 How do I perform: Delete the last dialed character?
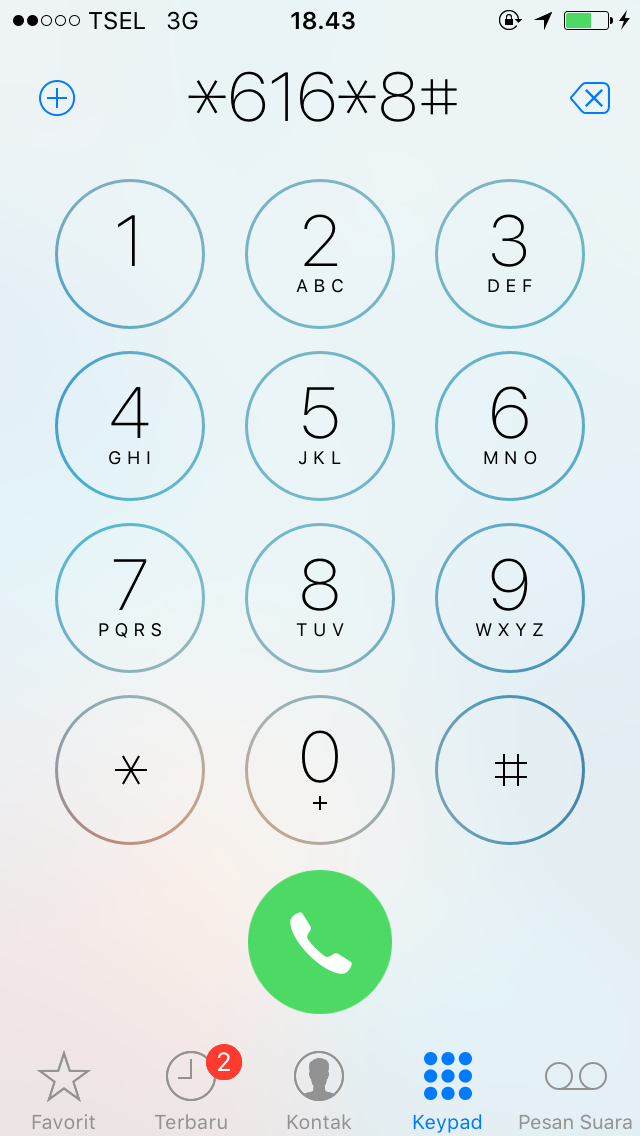[x=589, y=98]
